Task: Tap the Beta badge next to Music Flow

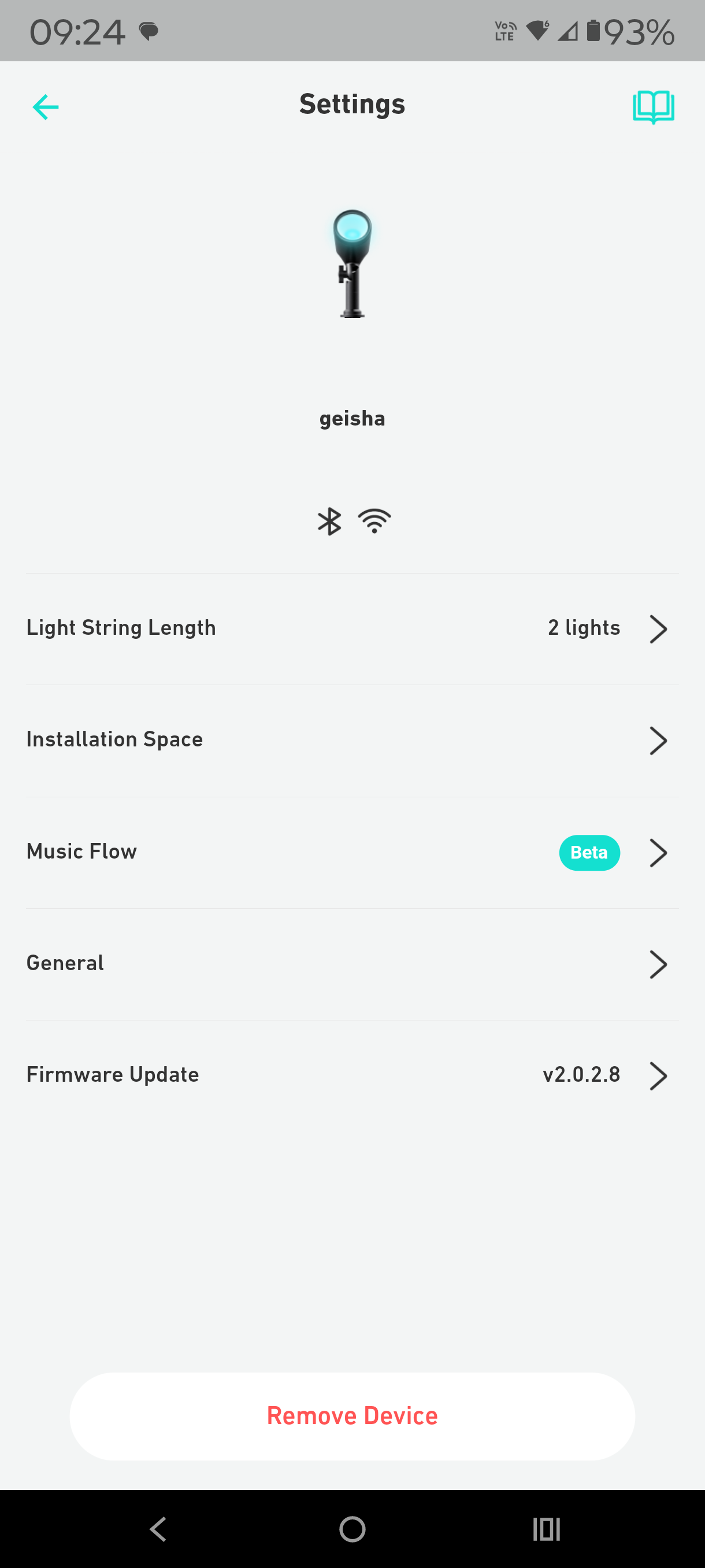Action: point(589,853)
